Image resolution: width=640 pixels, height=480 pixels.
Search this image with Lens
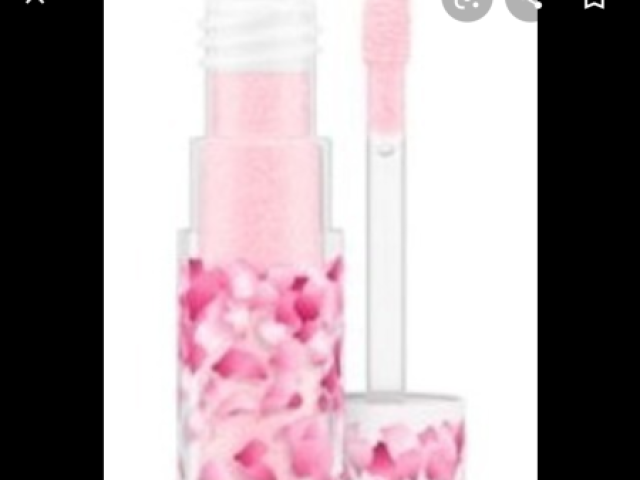[x=466, y=5]
